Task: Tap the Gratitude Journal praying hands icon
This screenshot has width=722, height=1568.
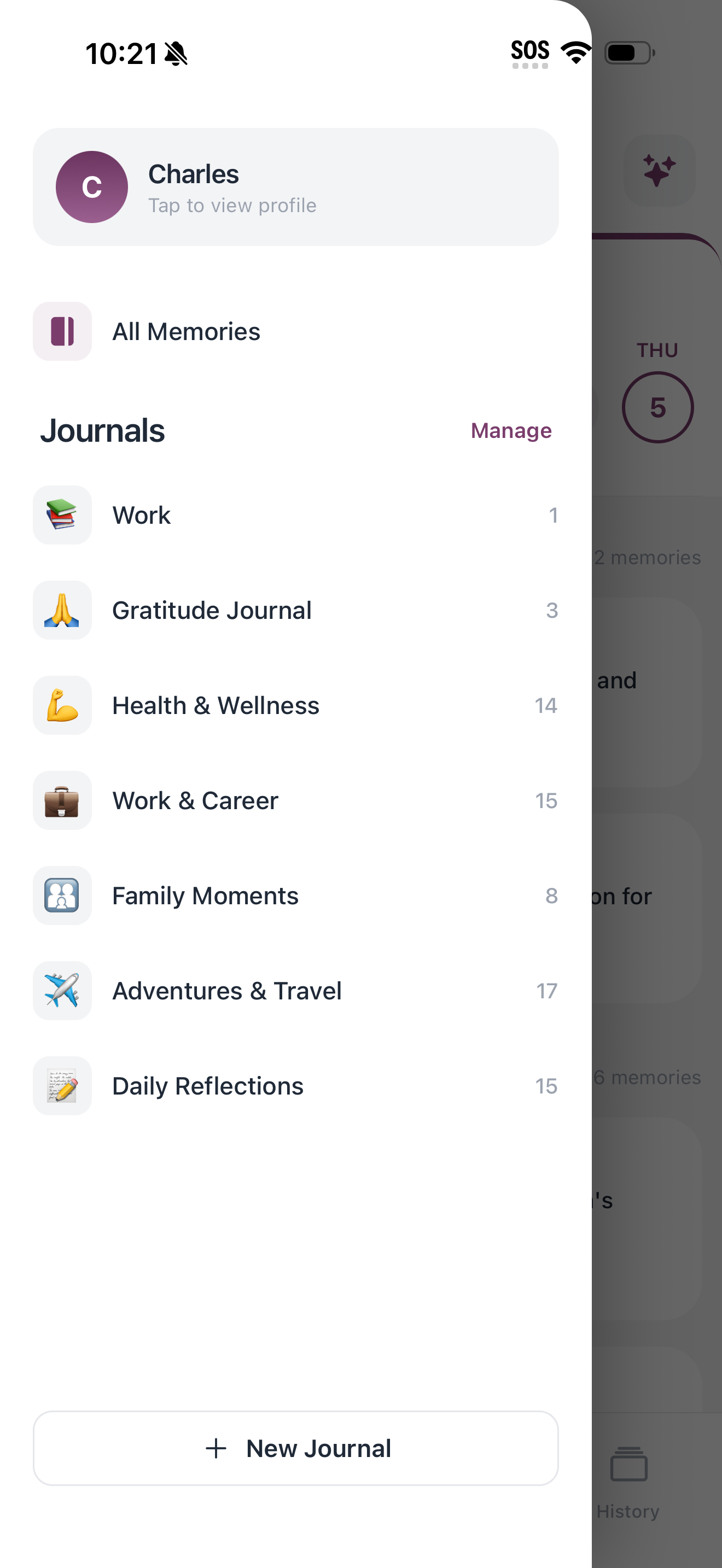Action: 62,610
